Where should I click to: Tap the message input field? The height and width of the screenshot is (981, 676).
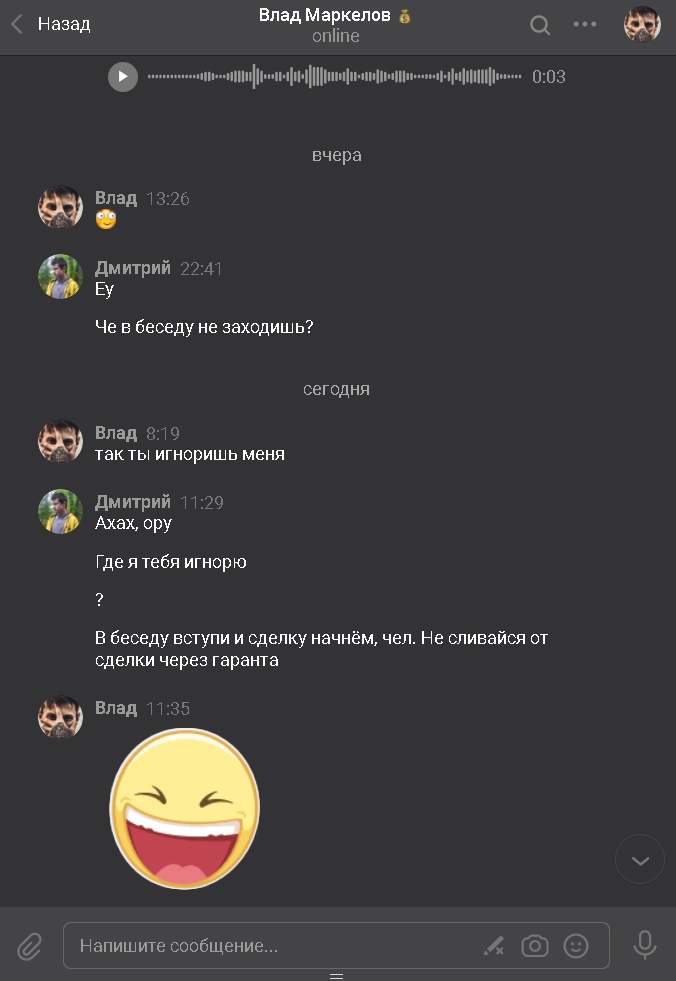(270, 945)
